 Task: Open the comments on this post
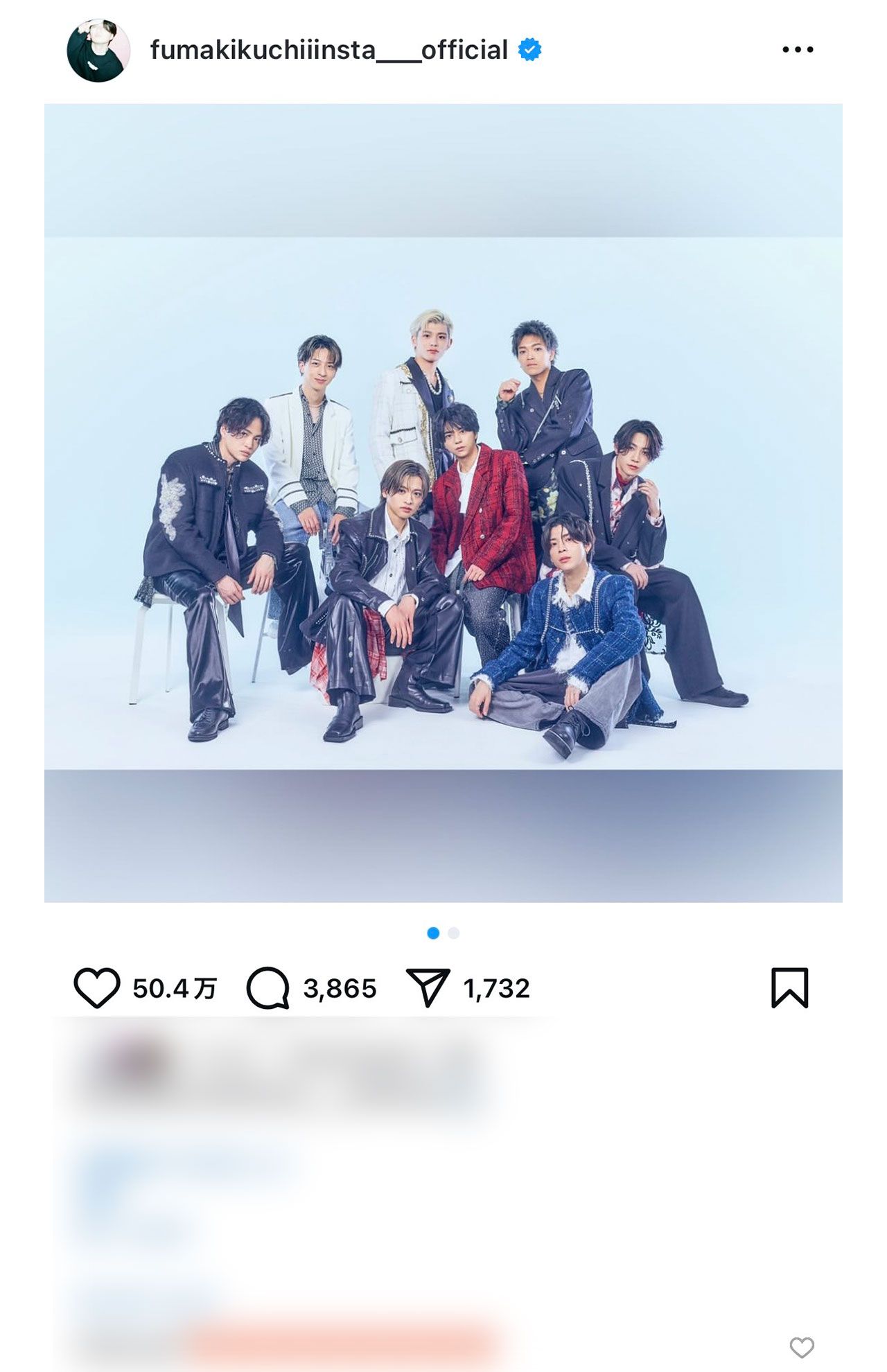pos(268,988)
